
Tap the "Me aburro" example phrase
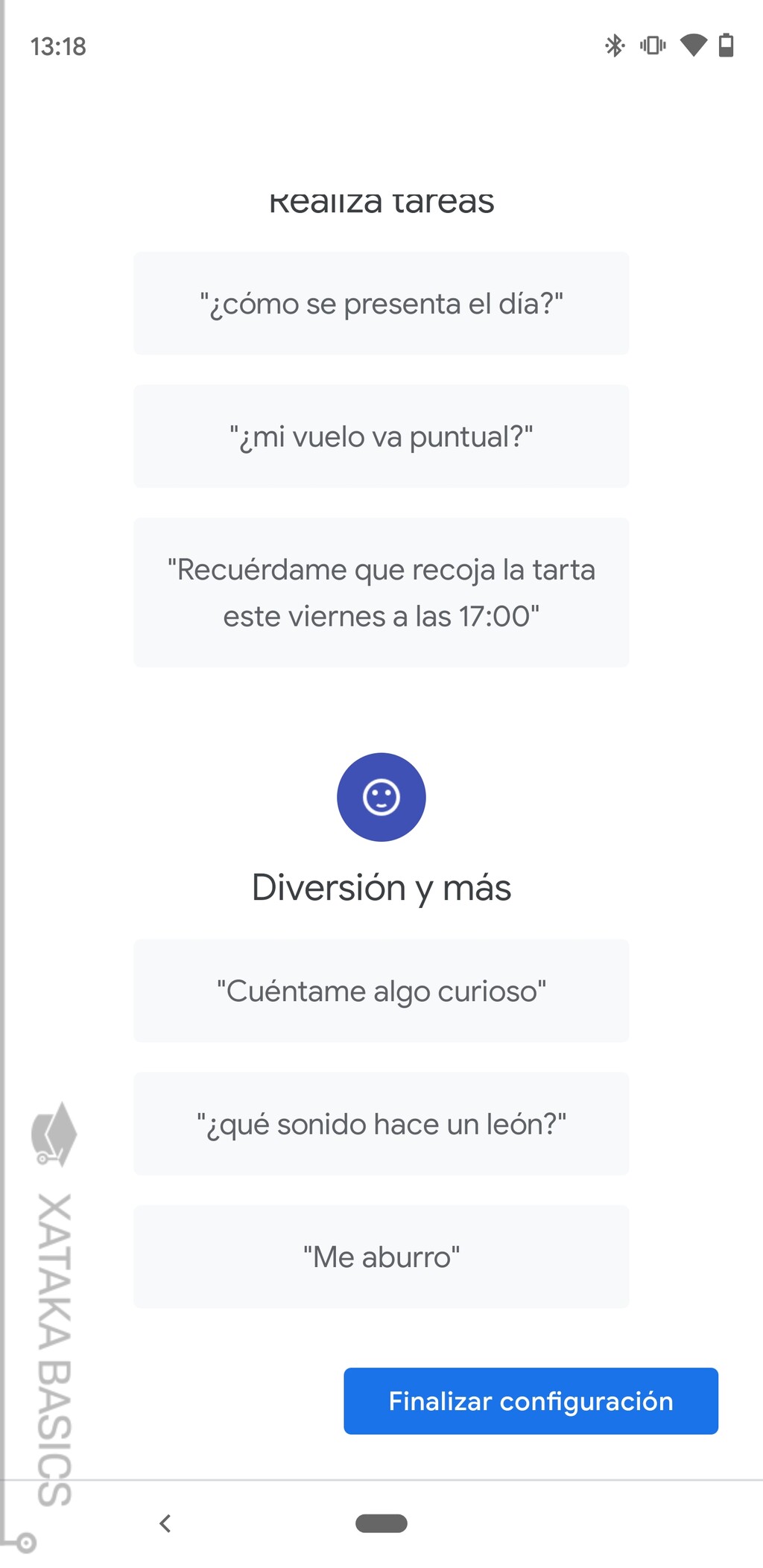[x=381, y=1257]
